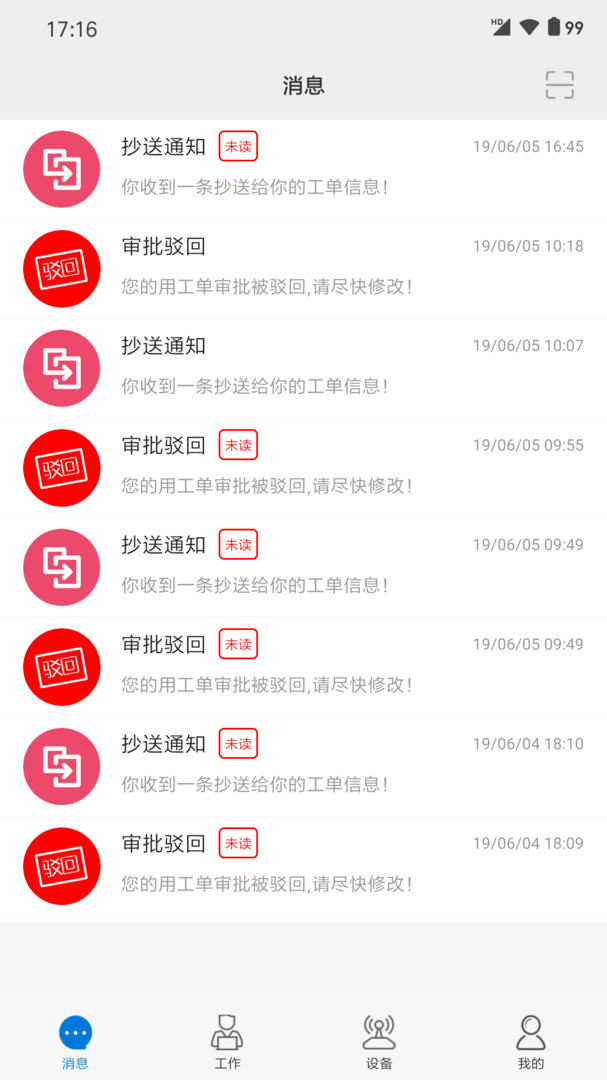
Task: Select the 消息 tab
Action: coord(75,1041)
